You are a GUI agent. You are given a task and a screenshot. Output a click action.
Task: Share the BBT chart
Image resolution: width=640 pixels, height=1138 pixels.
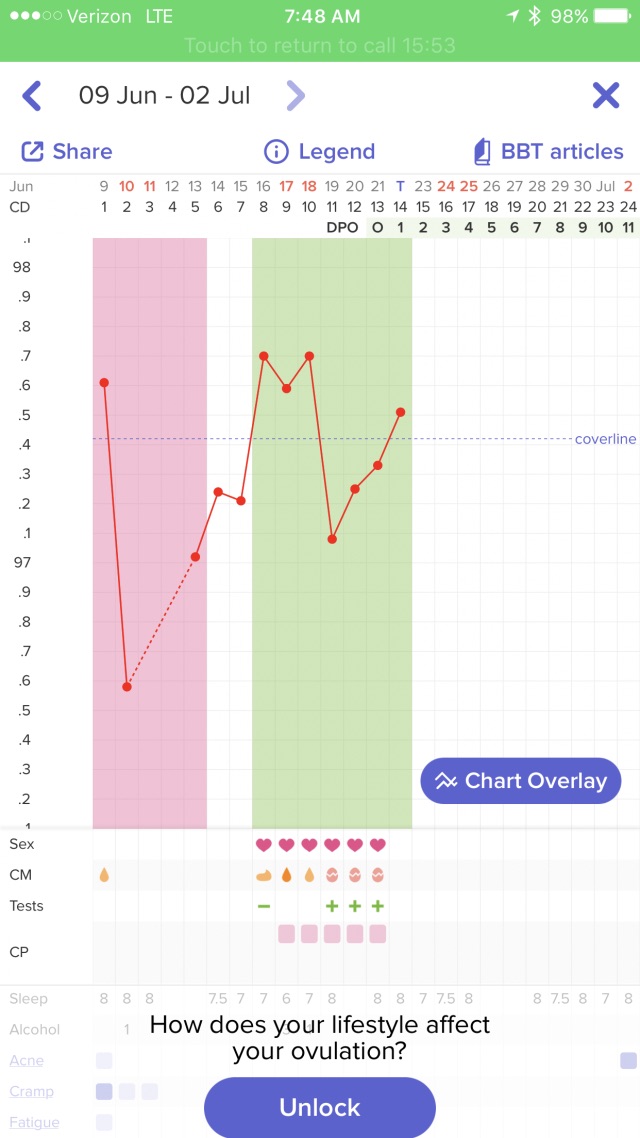click(x=67, y=152)
